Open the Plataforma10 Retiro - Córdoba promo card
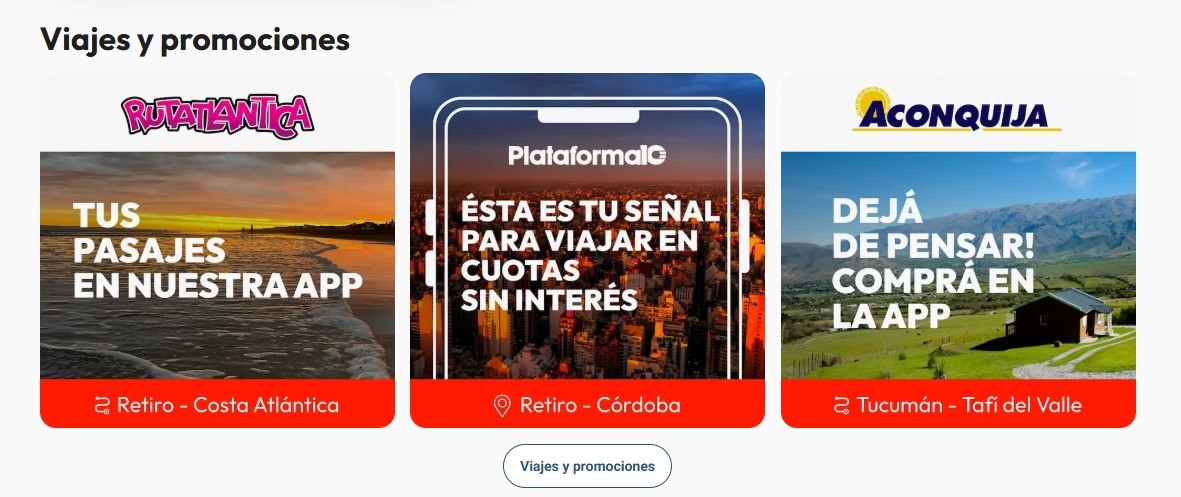1181x497 pixels. point(587,250)
